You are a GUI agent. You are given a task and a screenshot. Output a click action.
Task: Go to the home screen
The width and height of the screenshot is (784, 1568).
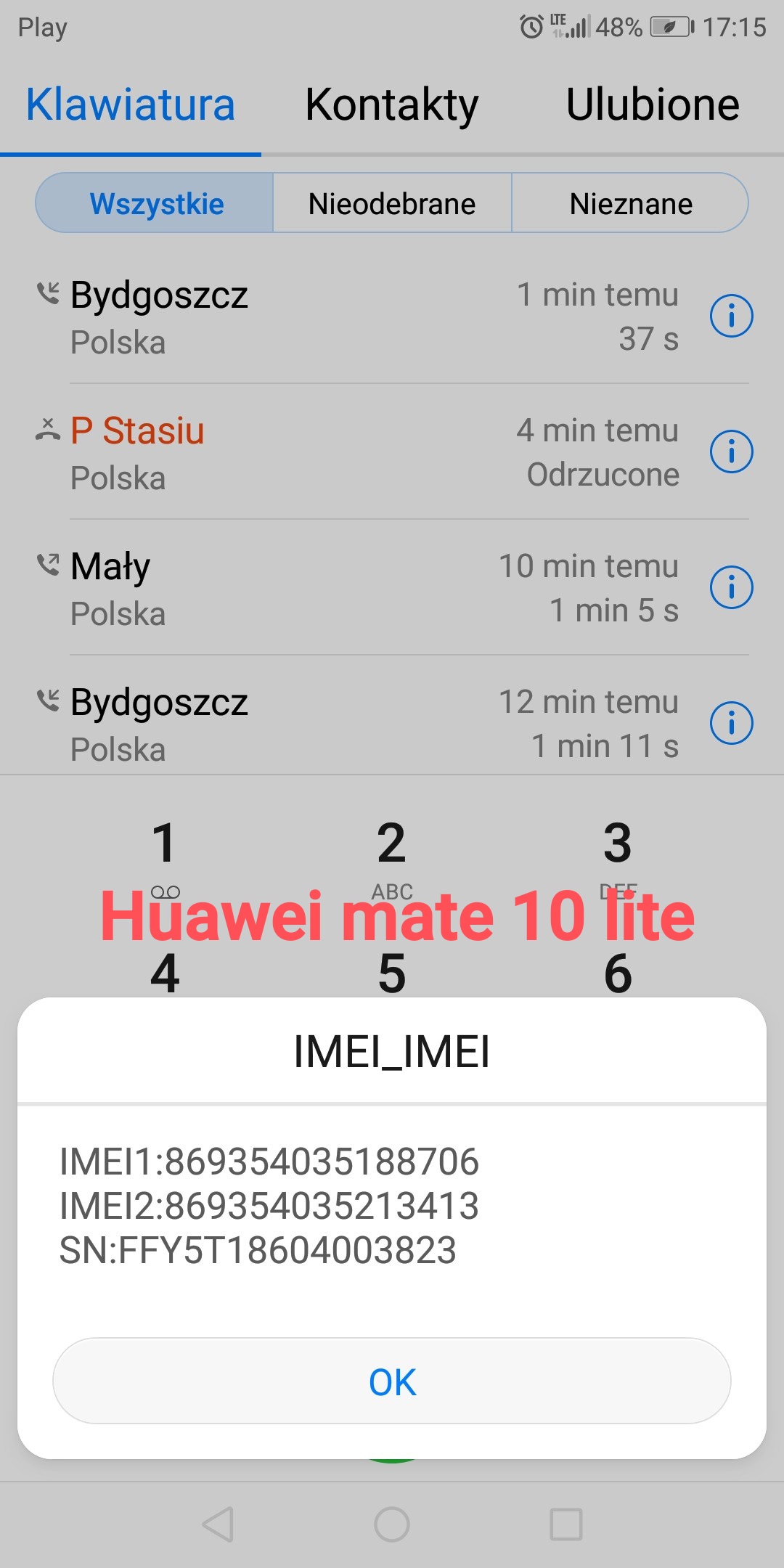[392, 1524]
